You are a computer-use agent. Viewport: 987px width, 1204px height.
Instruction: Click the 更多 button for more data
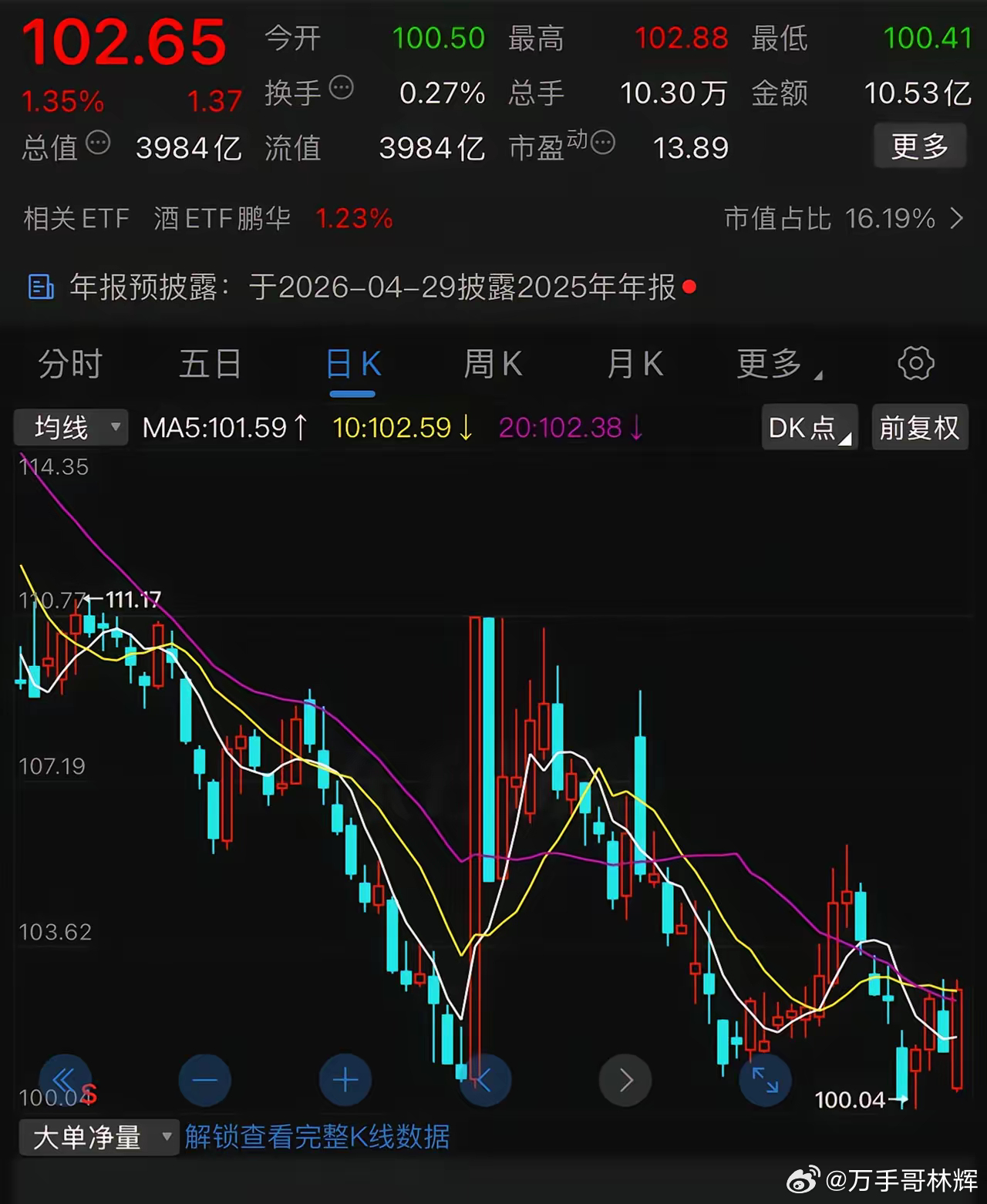pyautogui.click(x=919, y=146)
